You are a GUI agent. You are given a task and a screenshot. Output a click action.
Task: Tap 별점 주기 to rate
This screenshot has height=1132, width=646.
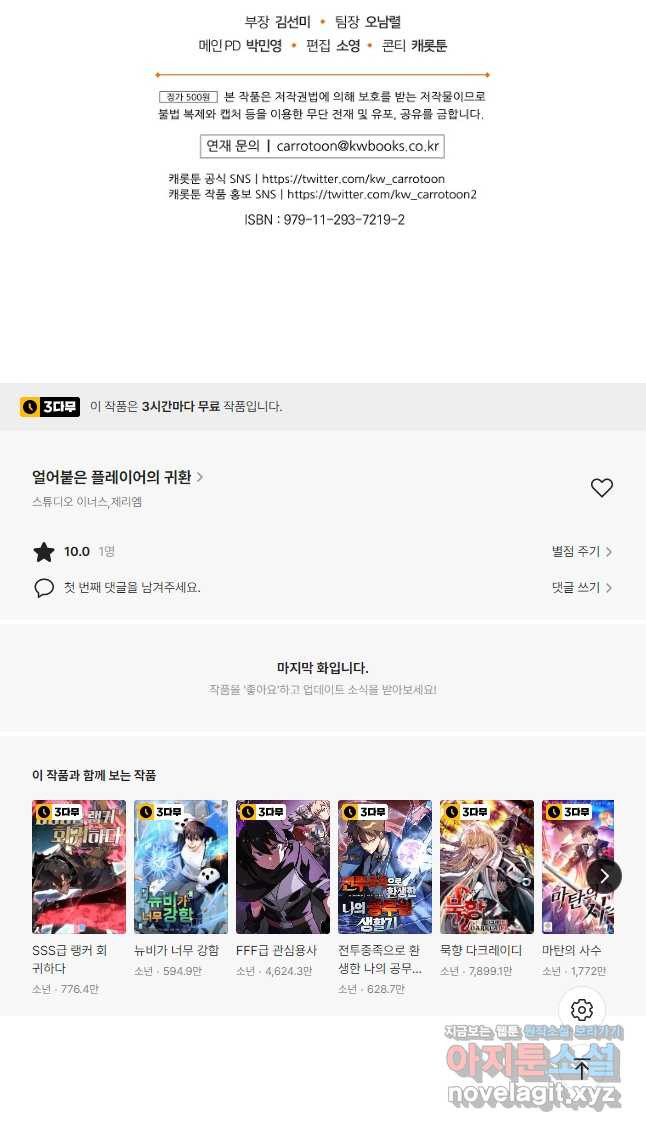[x=582, y=551]
